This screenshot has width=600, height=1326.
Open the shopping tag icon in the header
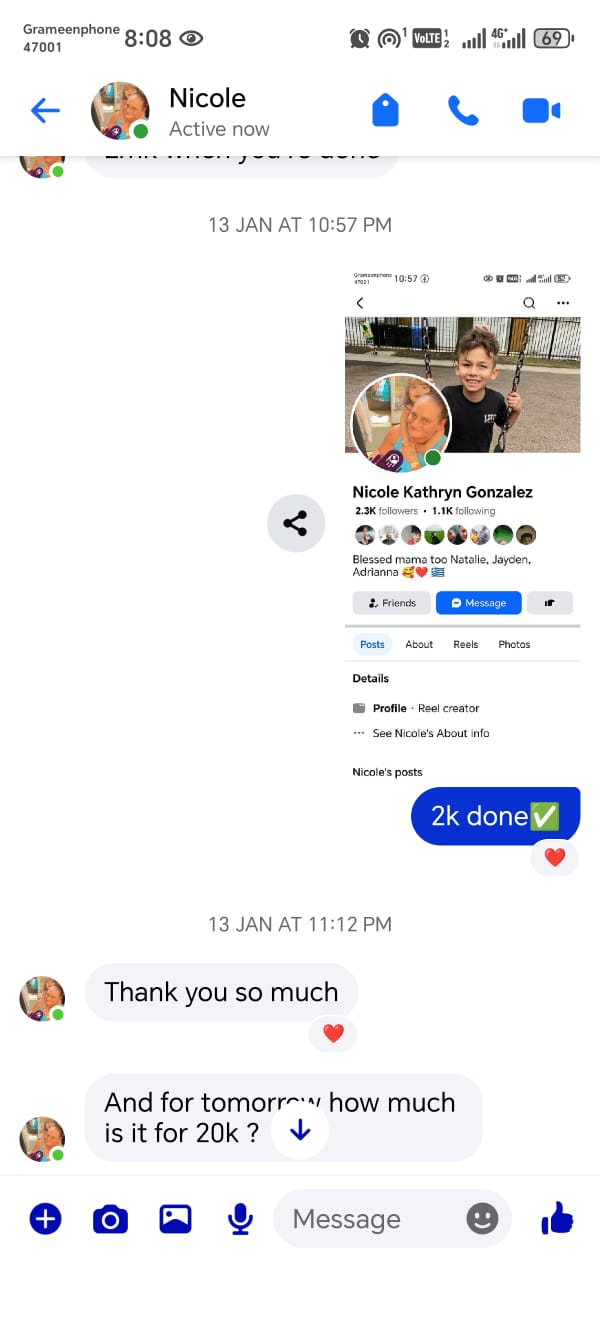[x=385, y=111]
